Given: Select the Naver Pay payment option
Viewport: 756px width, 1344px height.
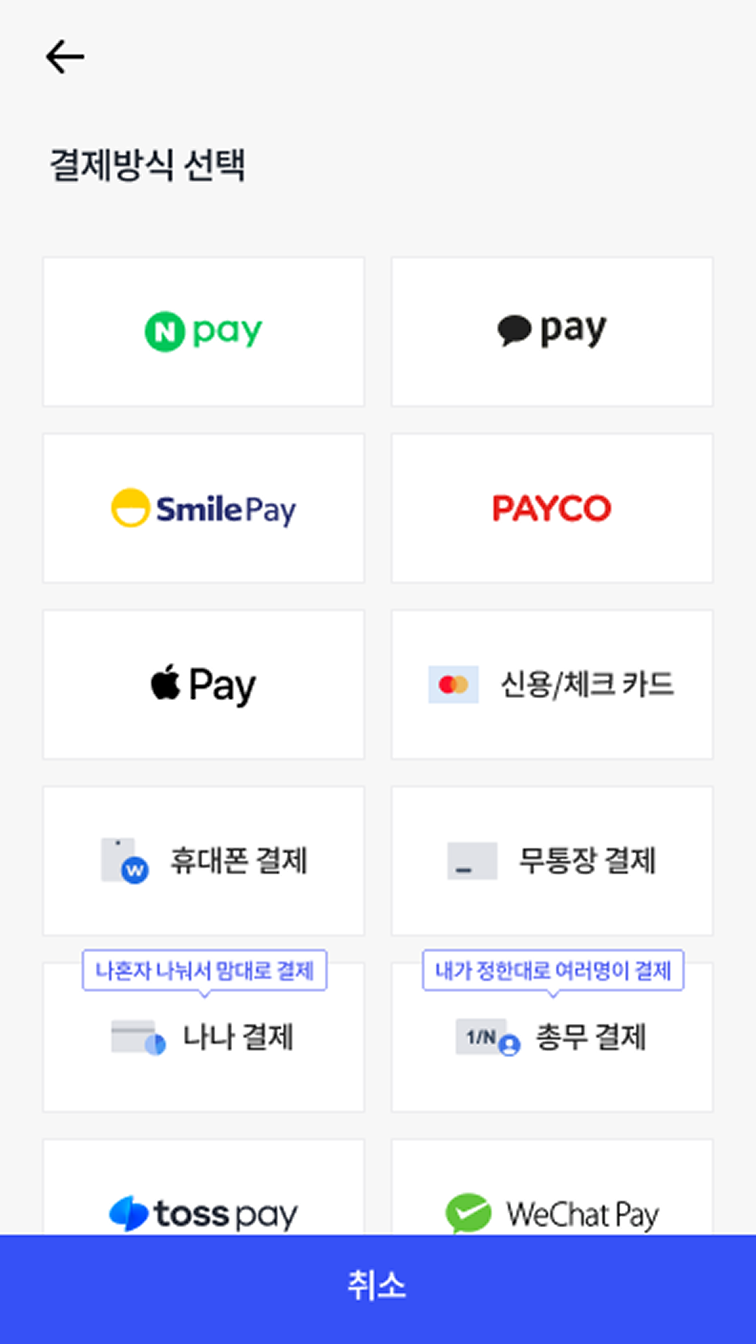Looking at the screenshot, I should 202,331.
